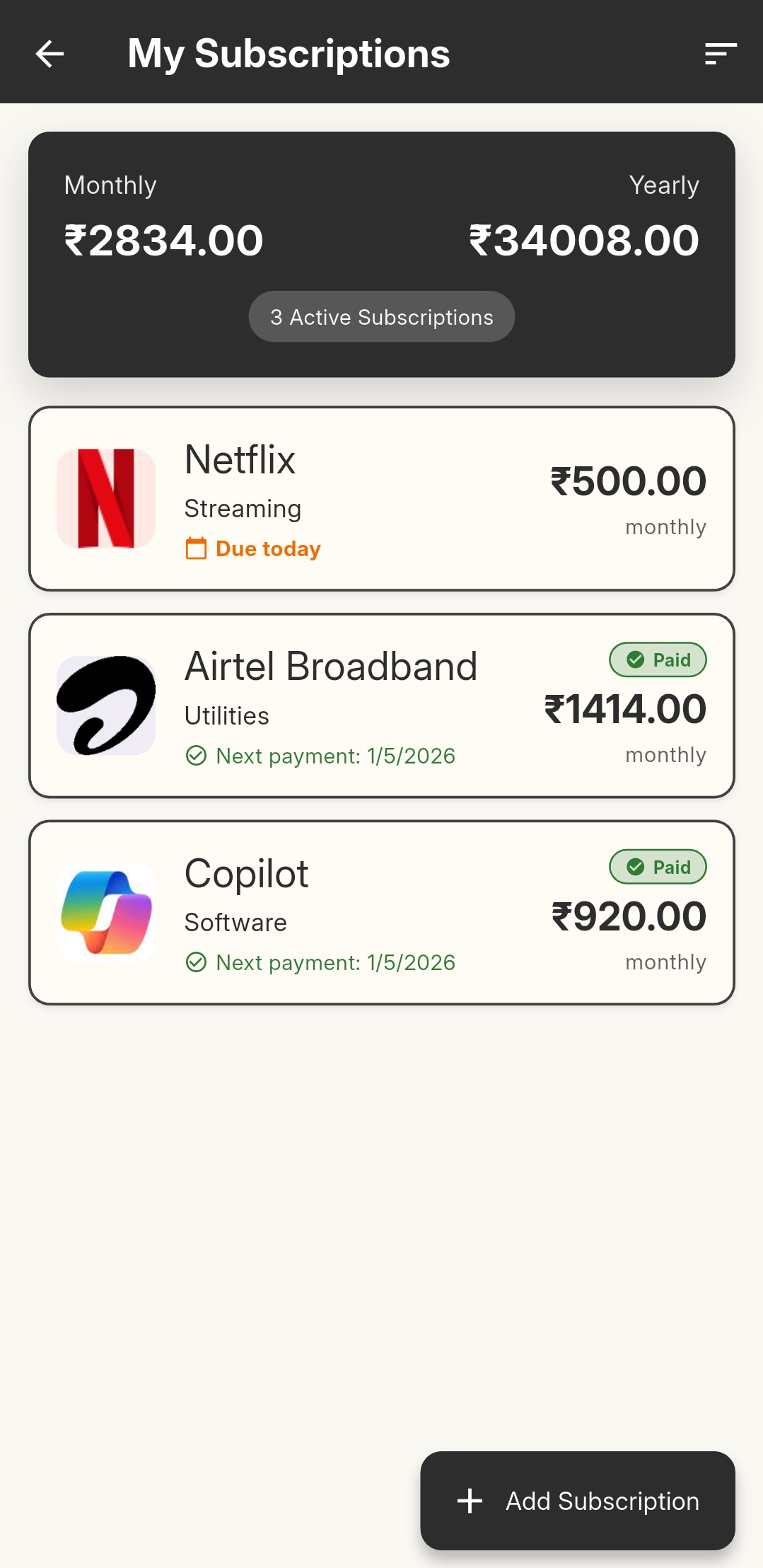Image resolution: width=763 pixels, height=1568 pixels.
Task: Tap the Add Subscription button
Action: (577, 1501)
